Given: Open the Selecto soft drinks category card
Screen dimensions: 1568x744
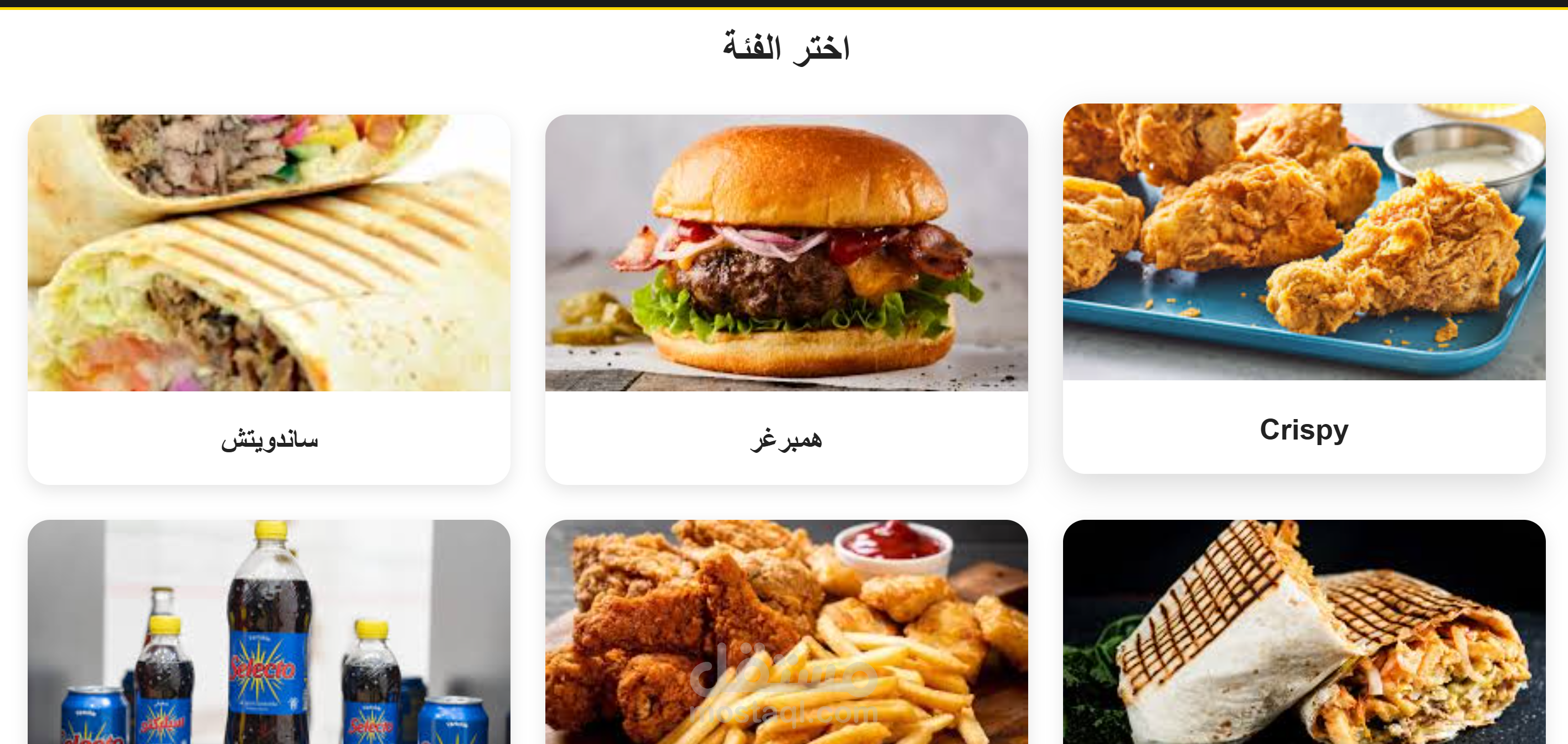Looking at the screenshot, I should 269,633.
